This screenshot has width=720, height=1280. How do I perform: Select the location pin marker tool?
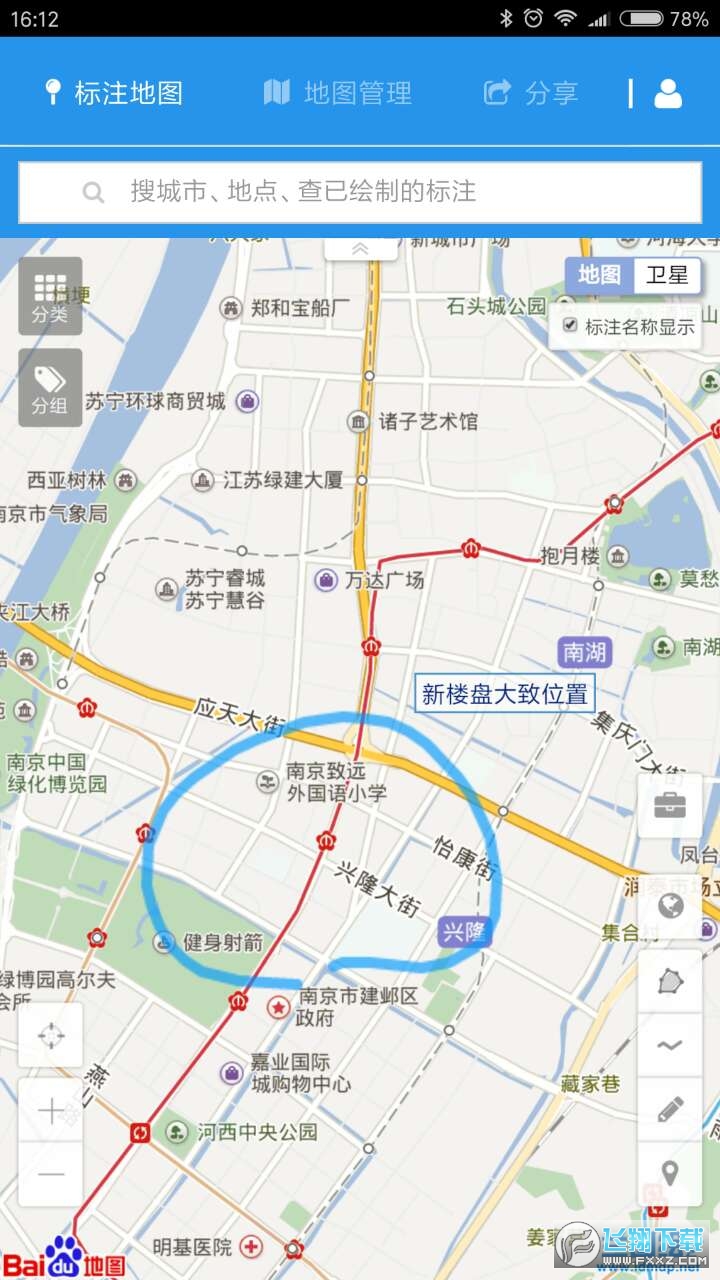click(x=670, y=1168)
